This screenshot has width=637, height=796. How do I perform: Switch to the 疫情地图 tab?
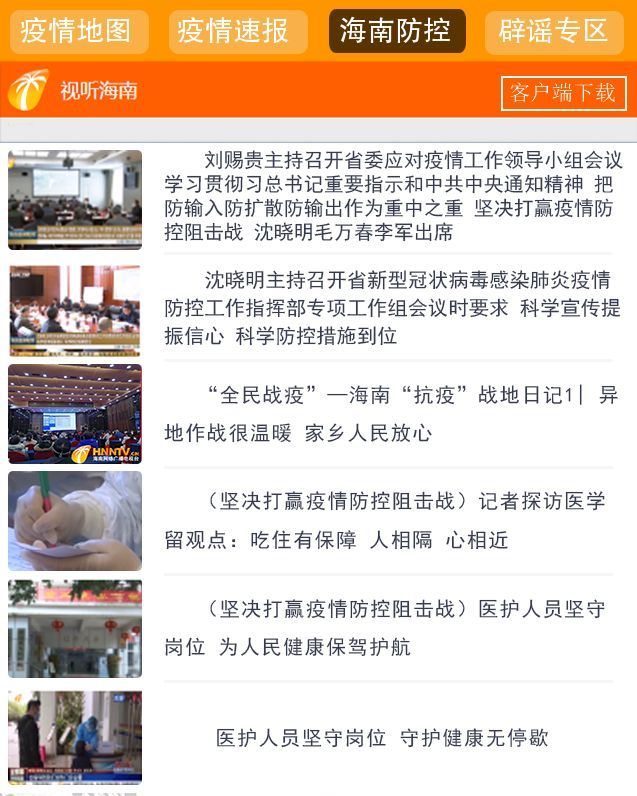coord(78,31)
